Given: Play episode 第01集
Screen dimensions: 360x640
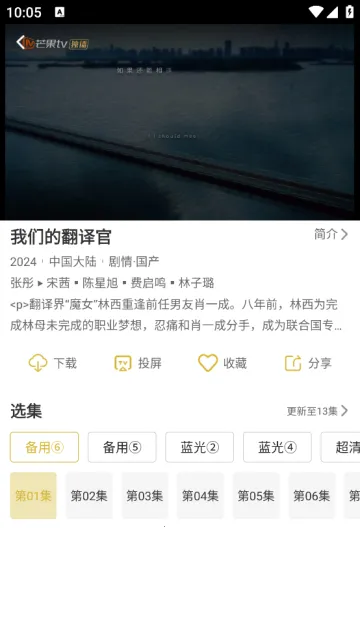Looking at the screenshot, I should [33, 496].
